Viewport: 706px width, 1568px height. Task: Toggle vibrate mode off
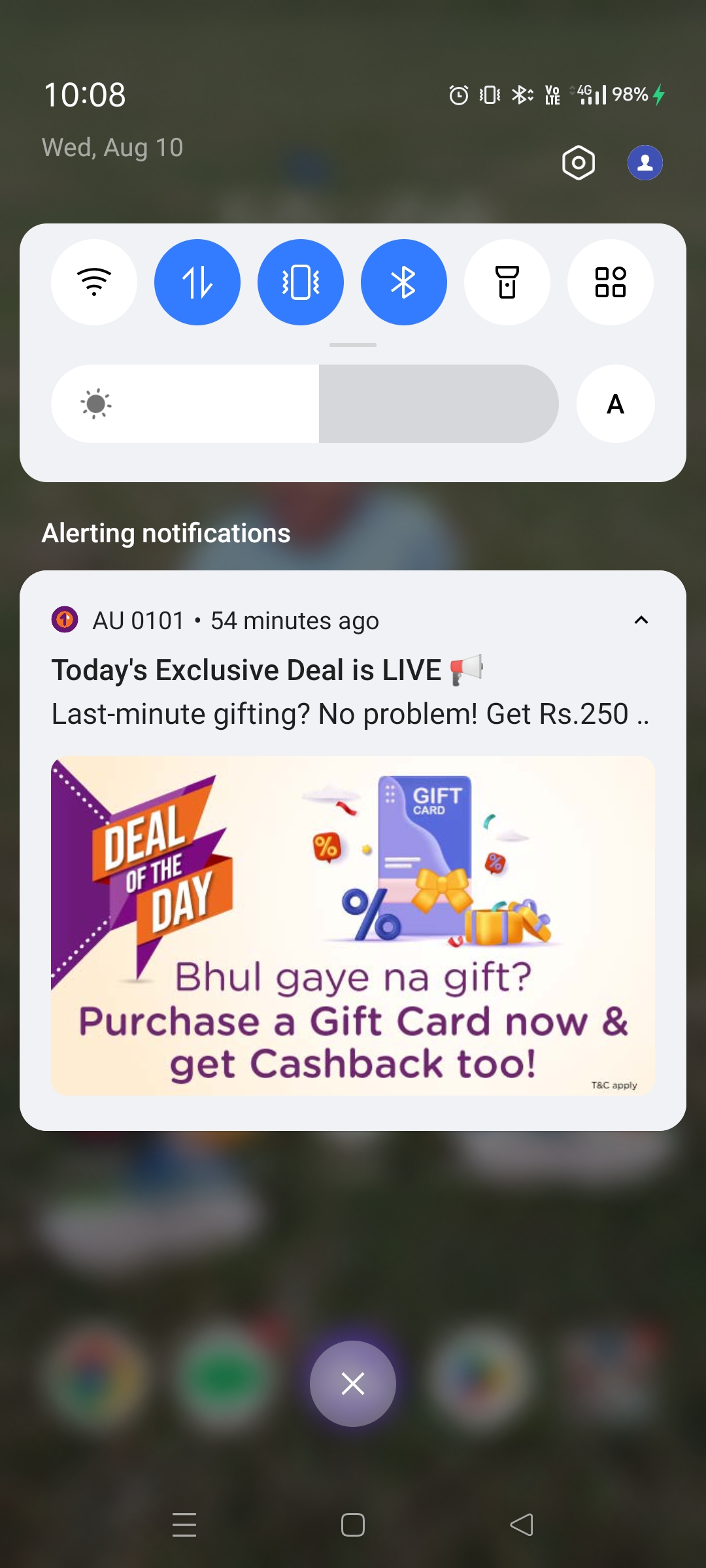pos(301,282)
